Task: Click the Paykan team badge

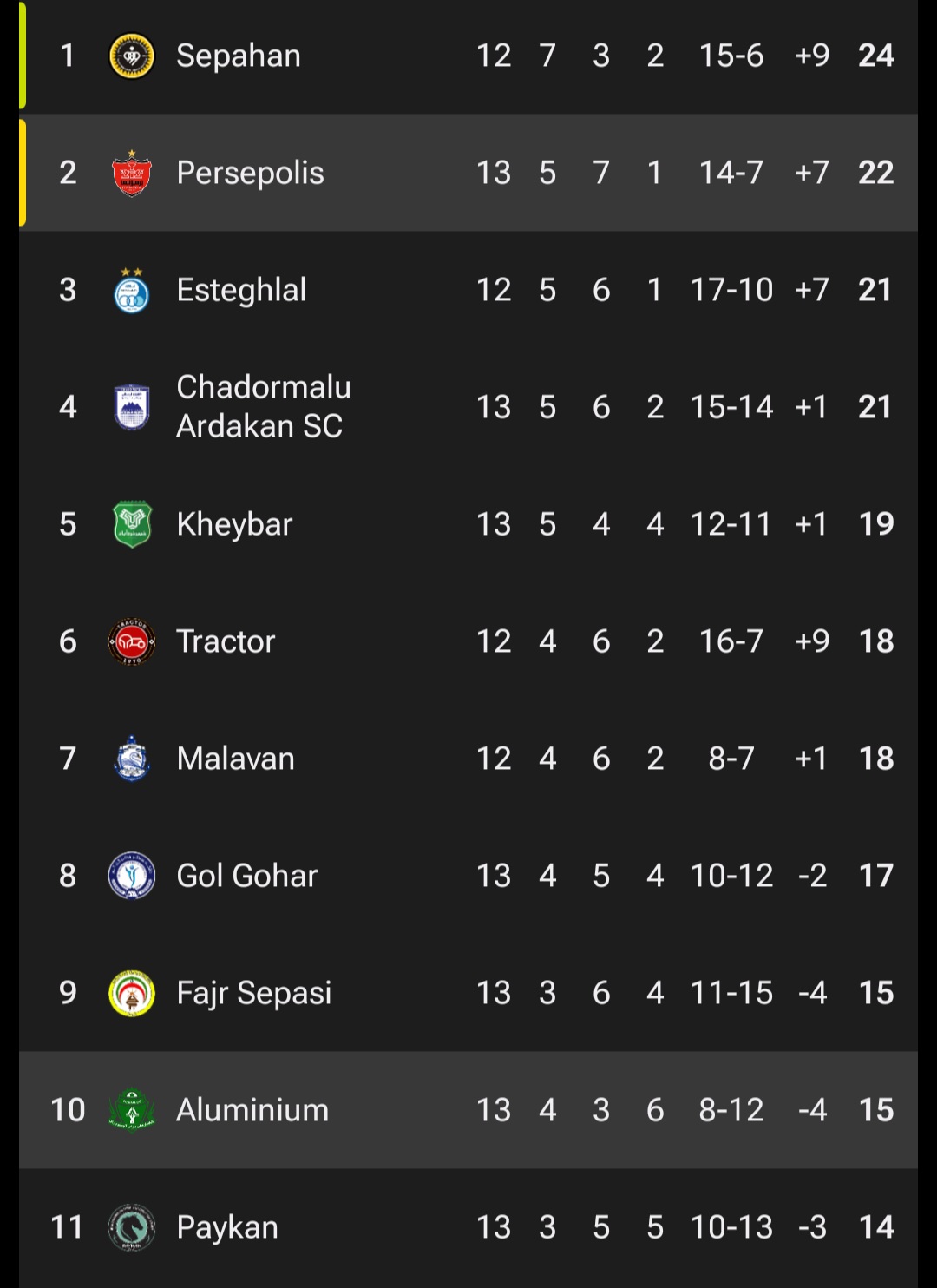Action: [x=131, y=1226]
